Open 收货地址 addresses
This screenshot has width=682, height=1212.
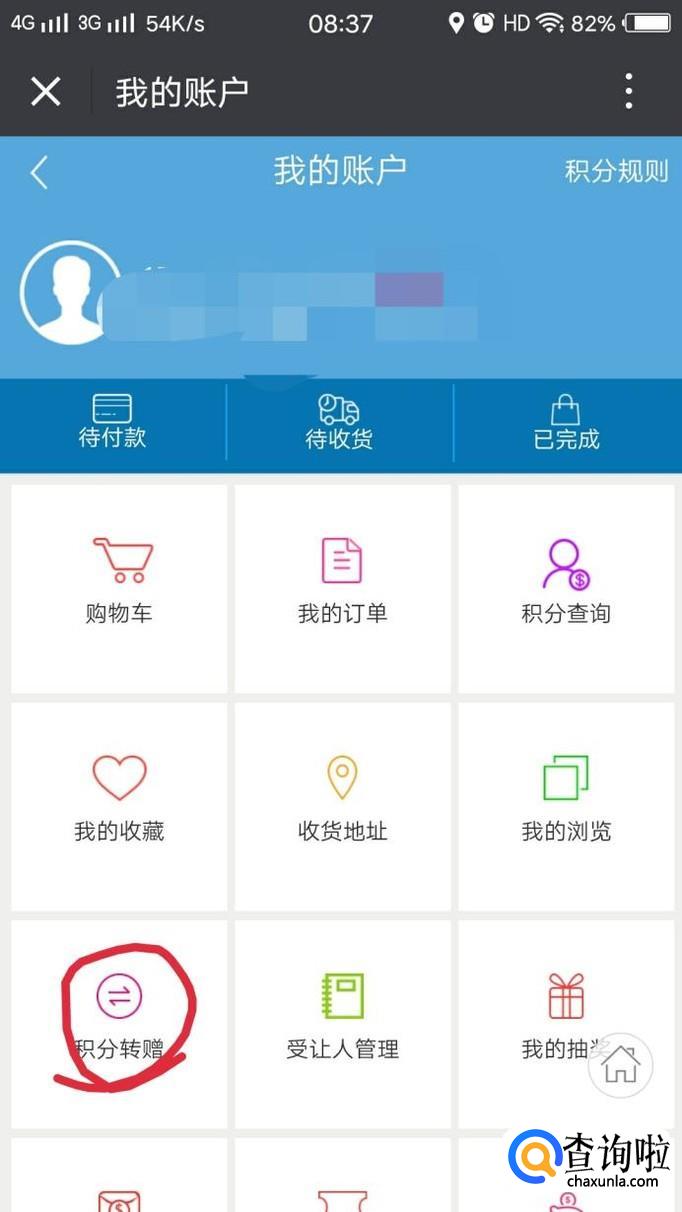[x=342, y=805]
